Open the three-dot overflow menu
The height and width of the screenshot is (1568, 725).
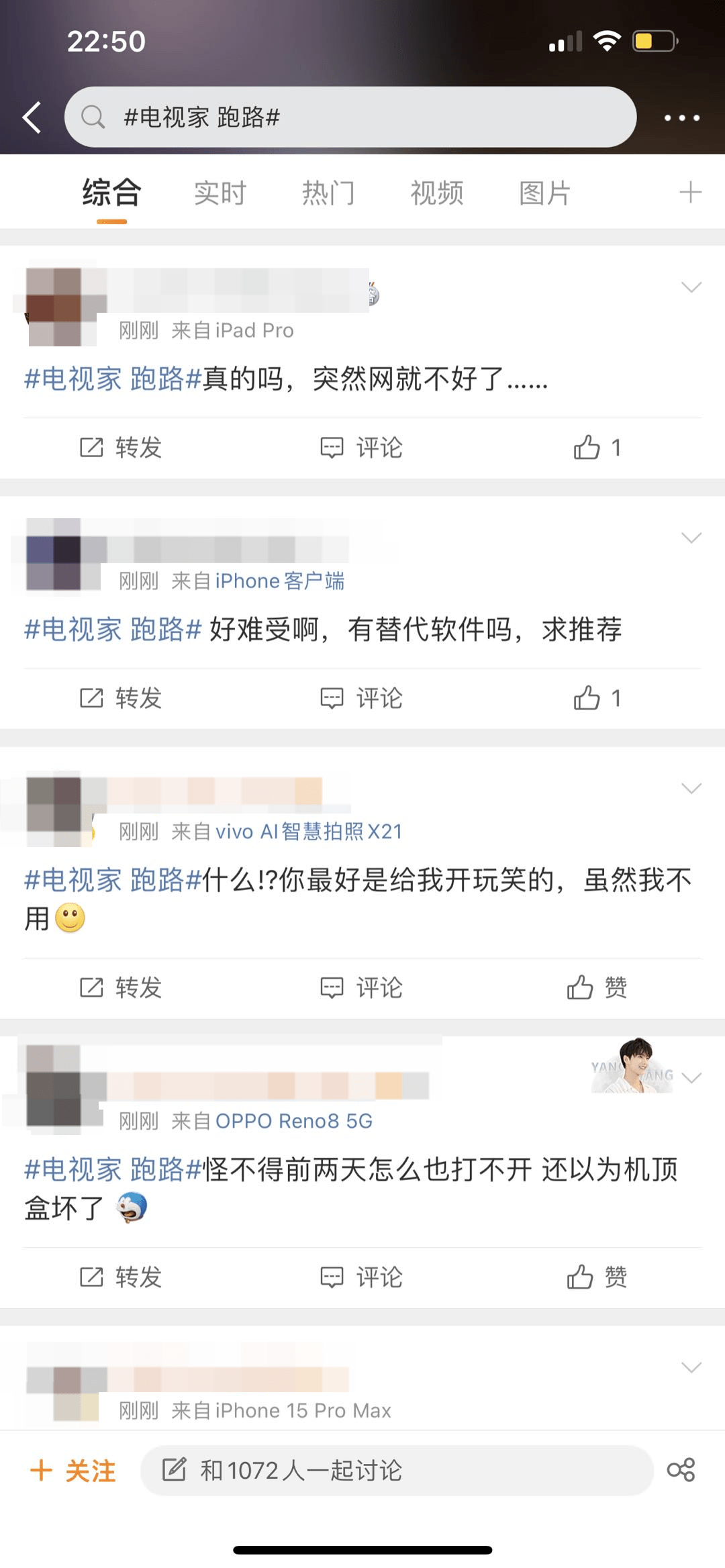681,117
